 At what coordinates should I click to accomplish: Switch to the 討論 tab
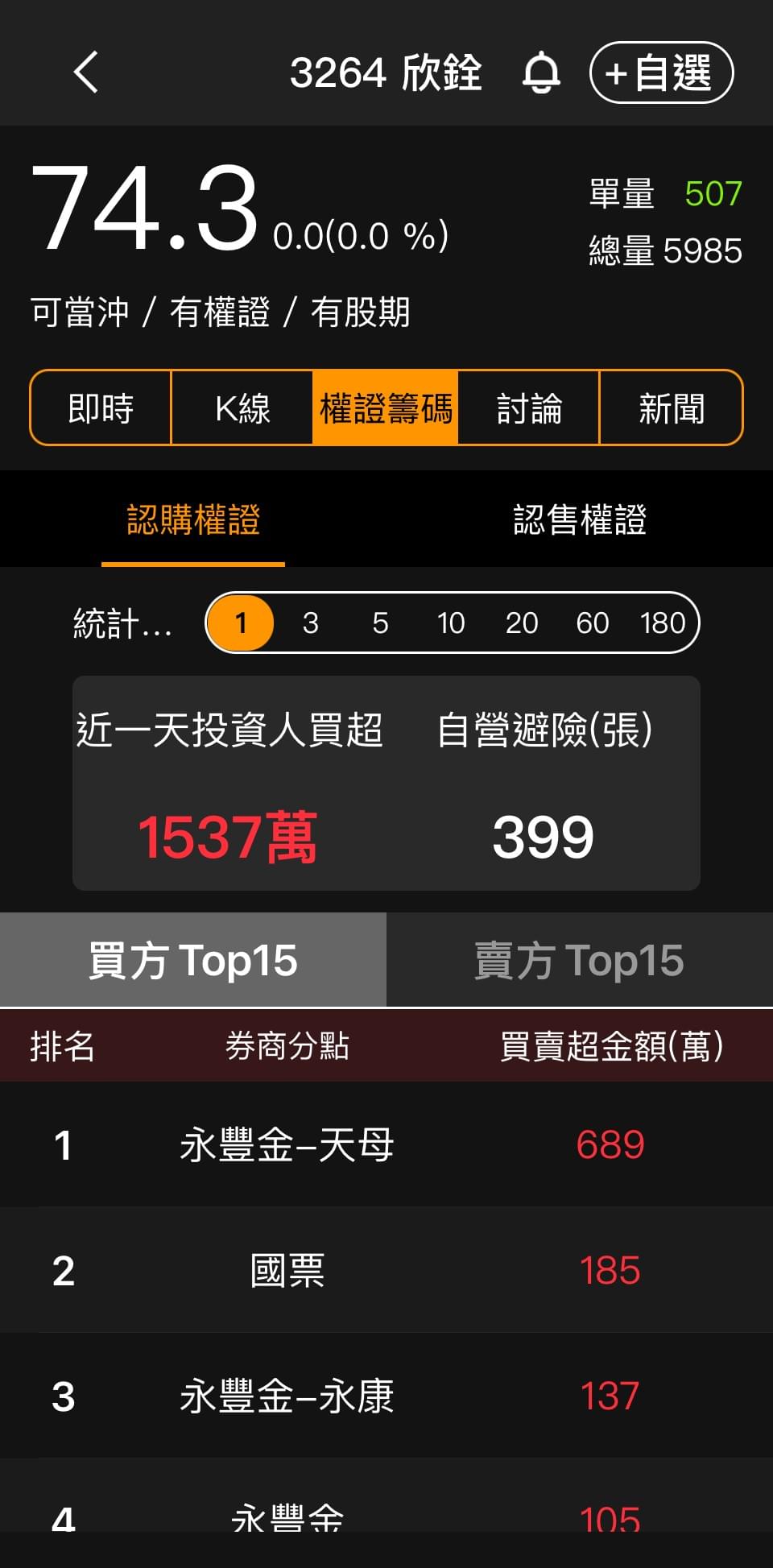(x=528, y=408)
